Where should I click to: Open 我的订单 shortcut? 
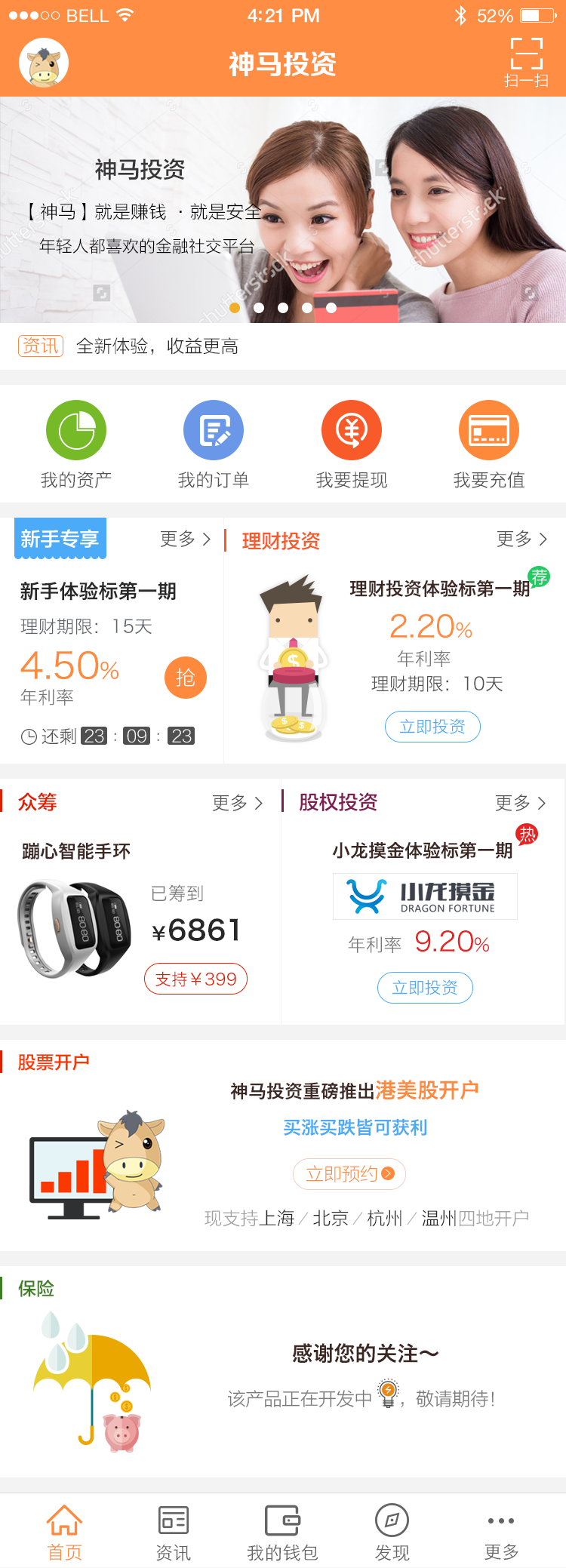(x=214, y=445)
